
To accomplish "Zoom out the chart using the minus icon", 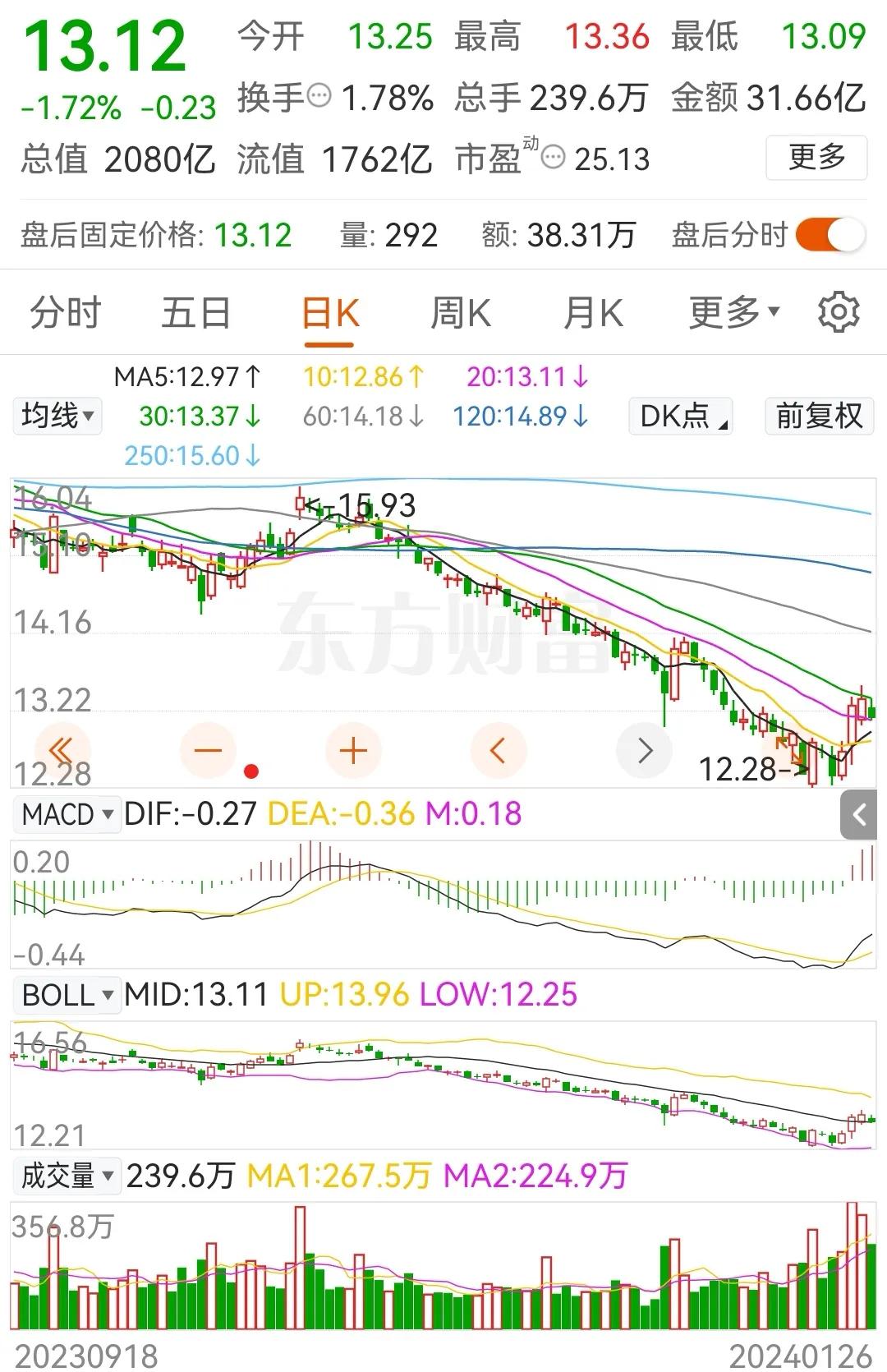I will click(x=208, y=749).
